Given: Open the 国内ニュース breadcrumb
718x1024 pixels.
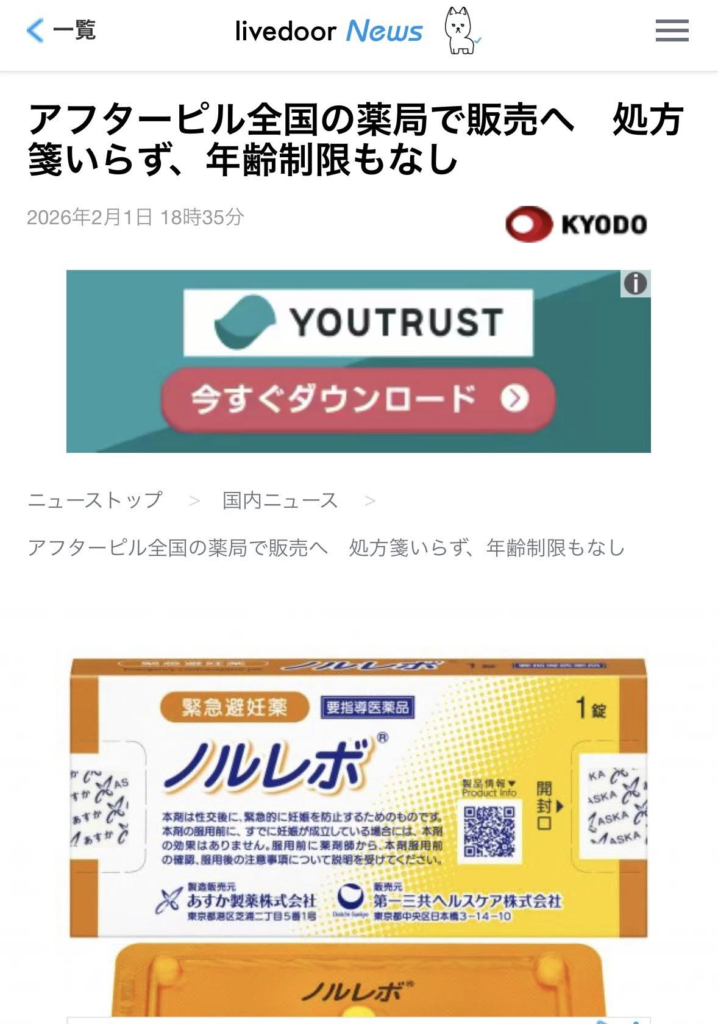Looking at the screenshot, I should coord(280,500).
